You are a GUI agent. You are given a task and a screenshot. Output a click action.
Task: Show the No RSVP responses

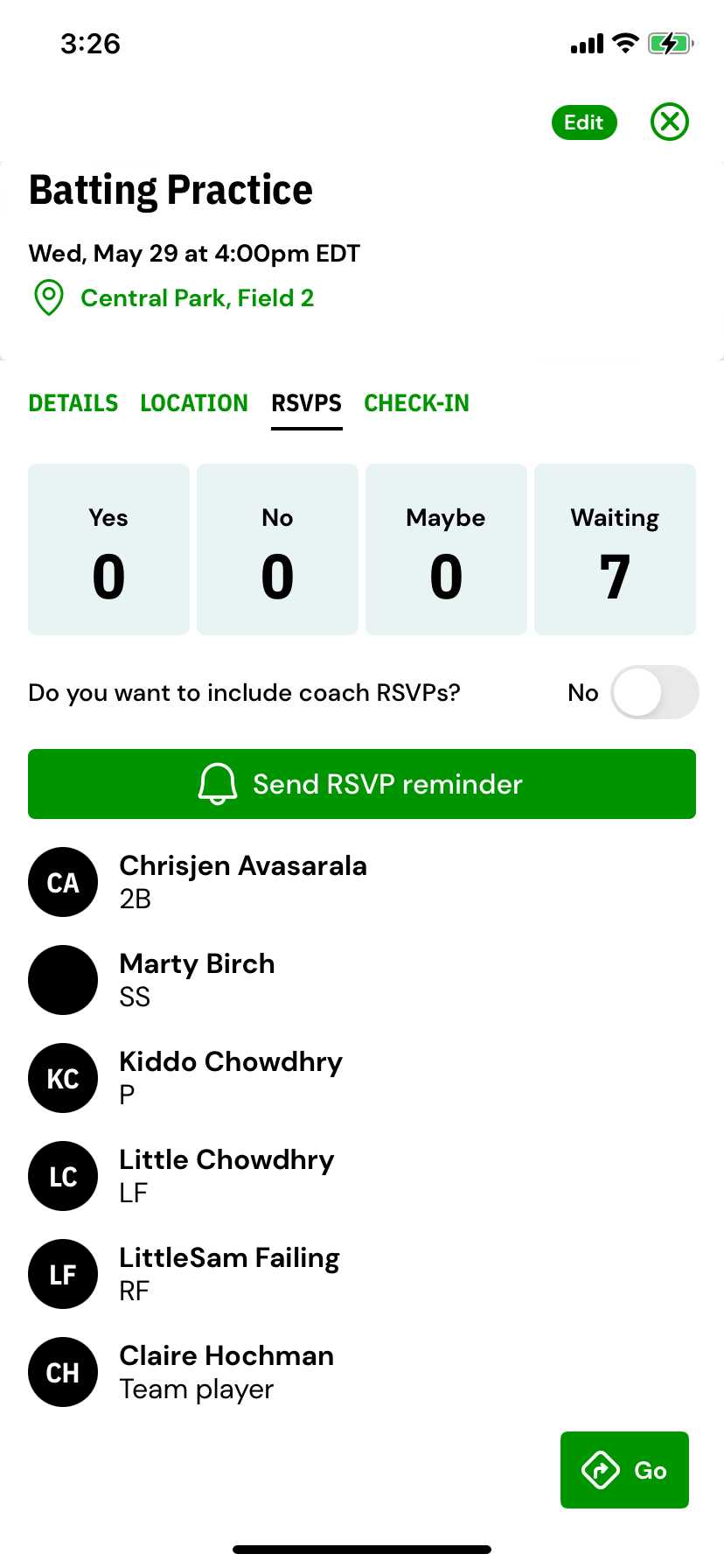[x=277, y=549]
